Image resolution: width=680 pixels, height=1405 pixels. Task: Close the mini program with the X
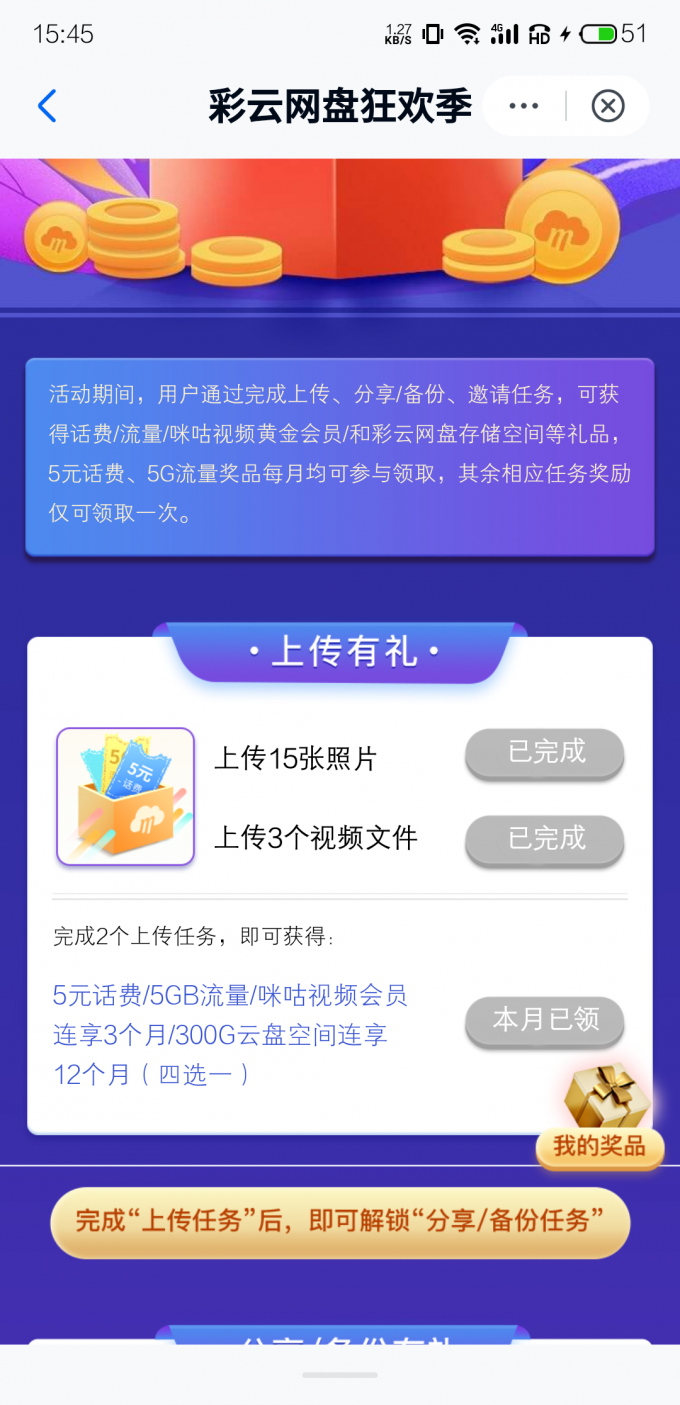[608, 106]
